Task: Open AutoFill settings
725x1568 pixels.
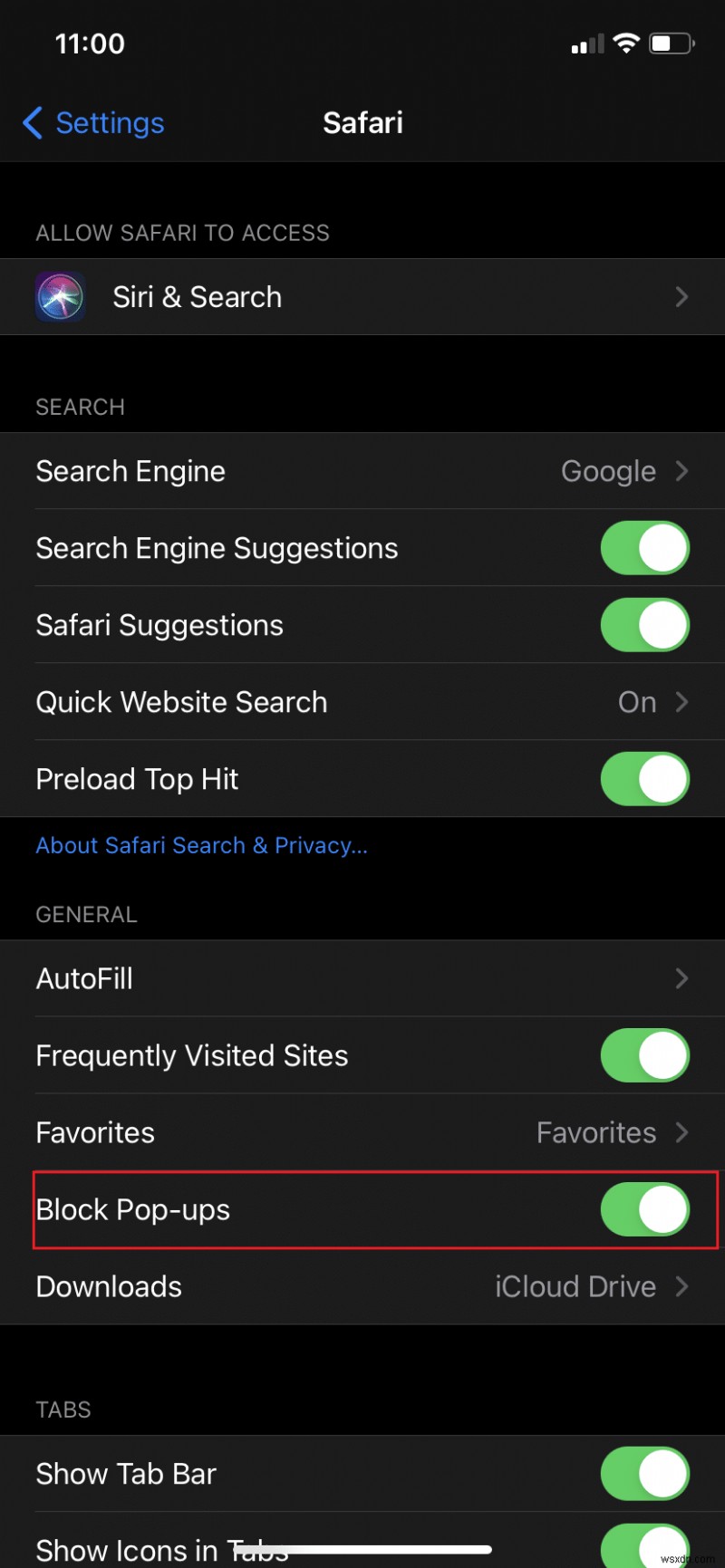Action: click(x=362, y=978)
